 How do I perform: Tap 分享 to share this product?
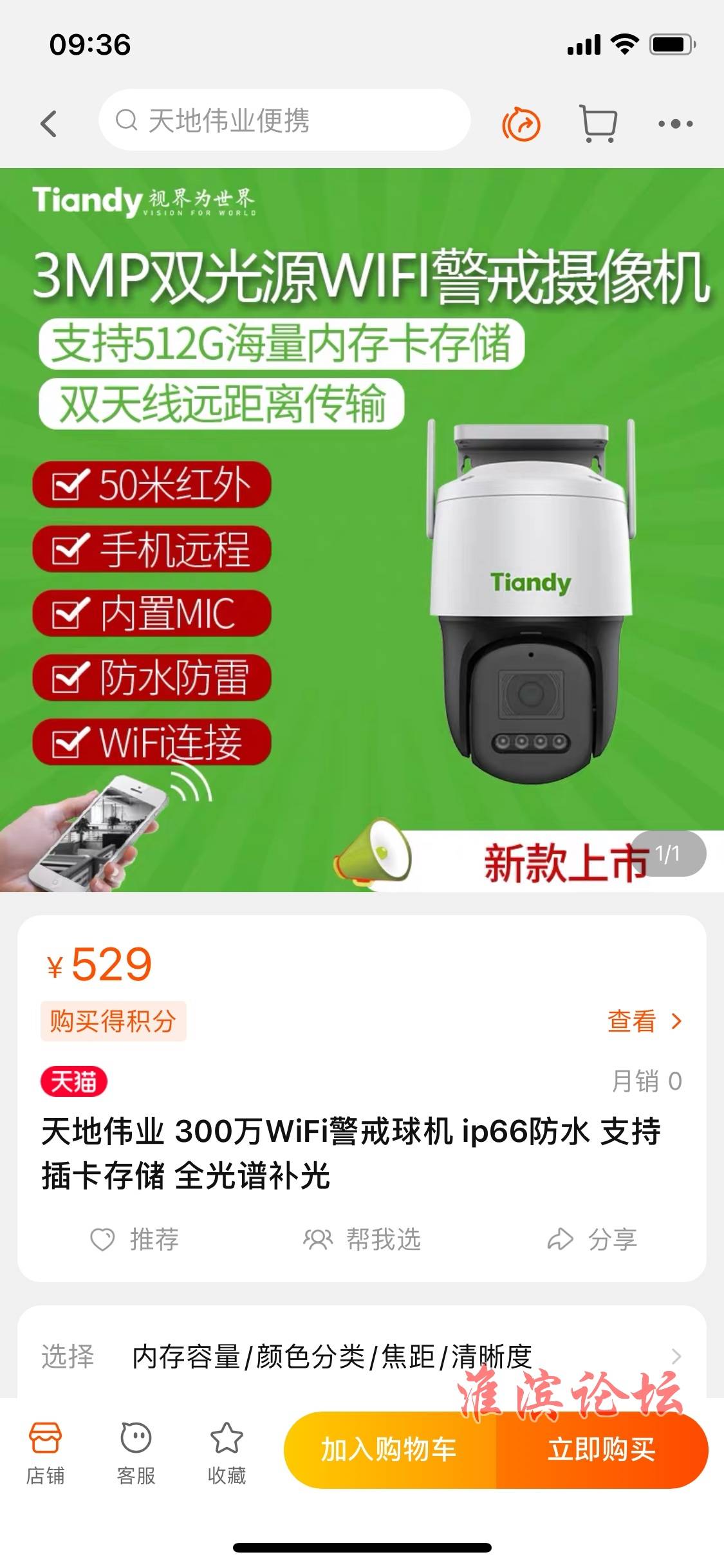[592, 1239]
